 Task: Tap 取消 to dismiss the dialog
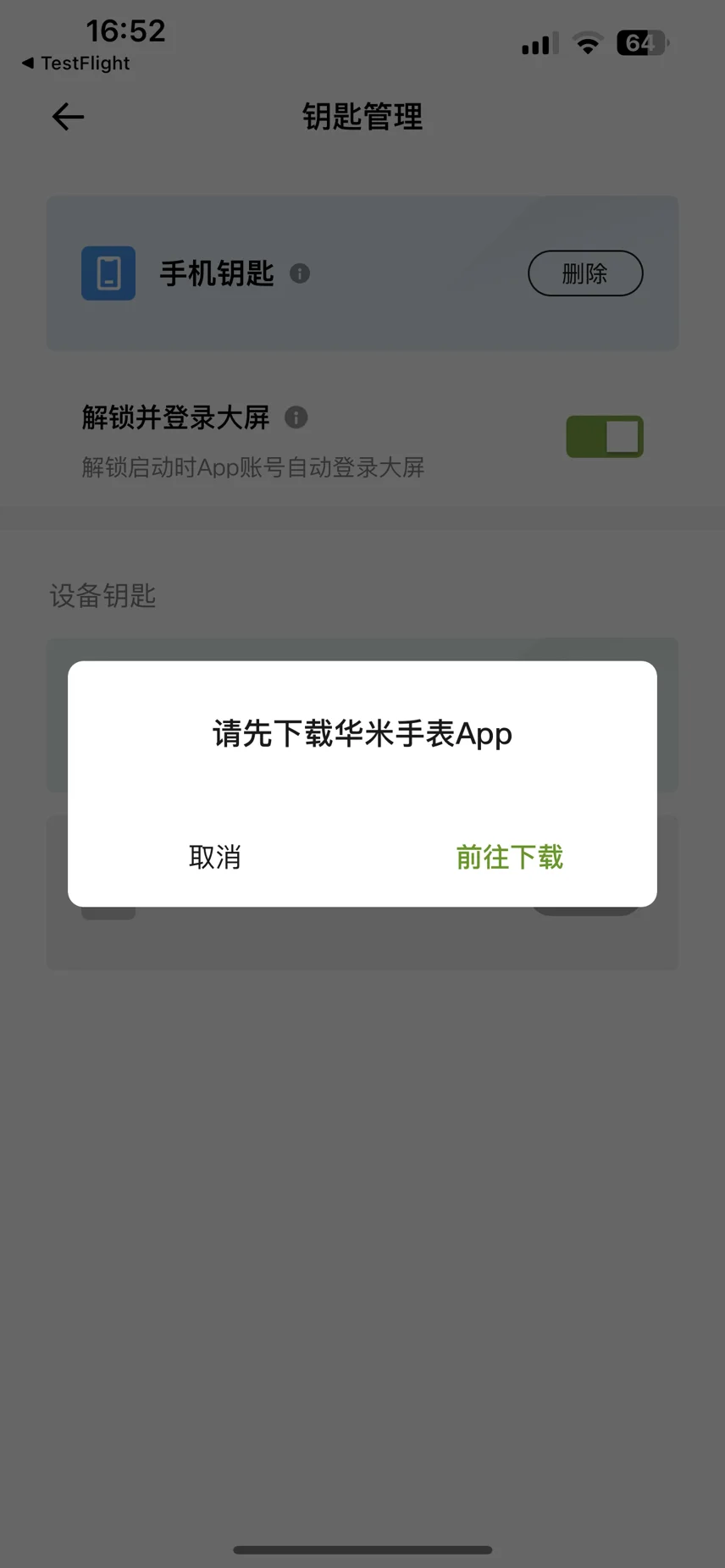[x=215, y=857]
